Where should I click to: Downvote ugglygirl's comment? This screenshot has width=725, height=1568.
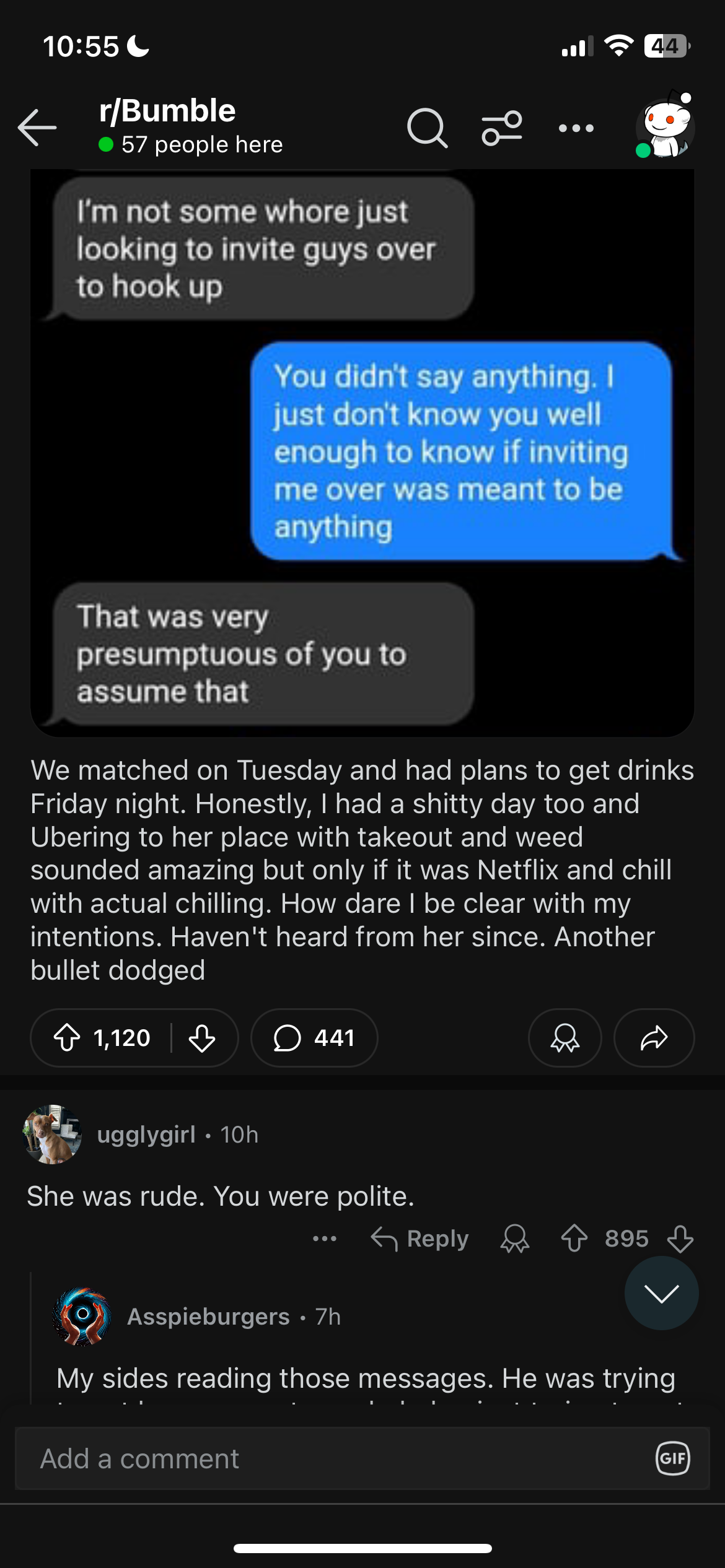click(x=680, y=1239)
